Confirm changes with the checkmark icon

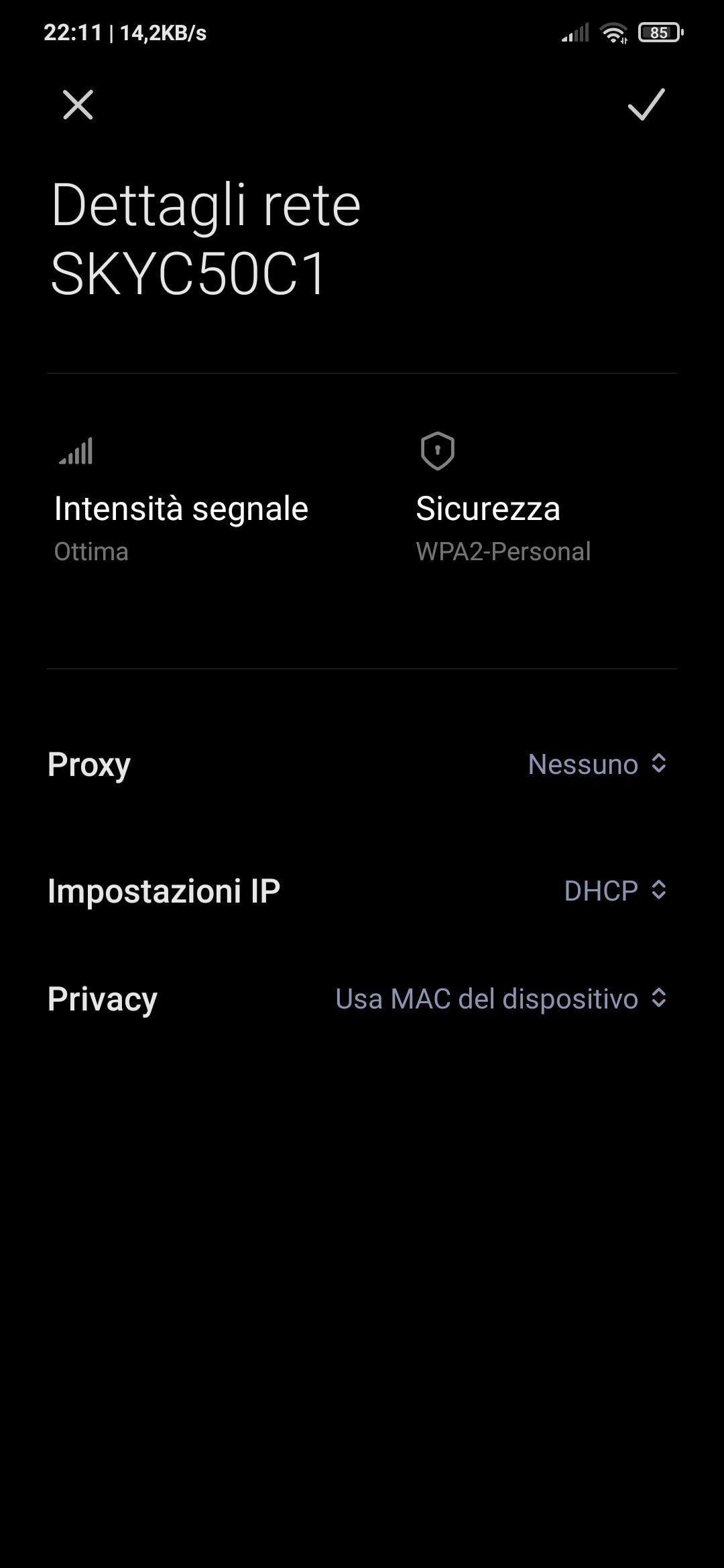pos(646,105)
